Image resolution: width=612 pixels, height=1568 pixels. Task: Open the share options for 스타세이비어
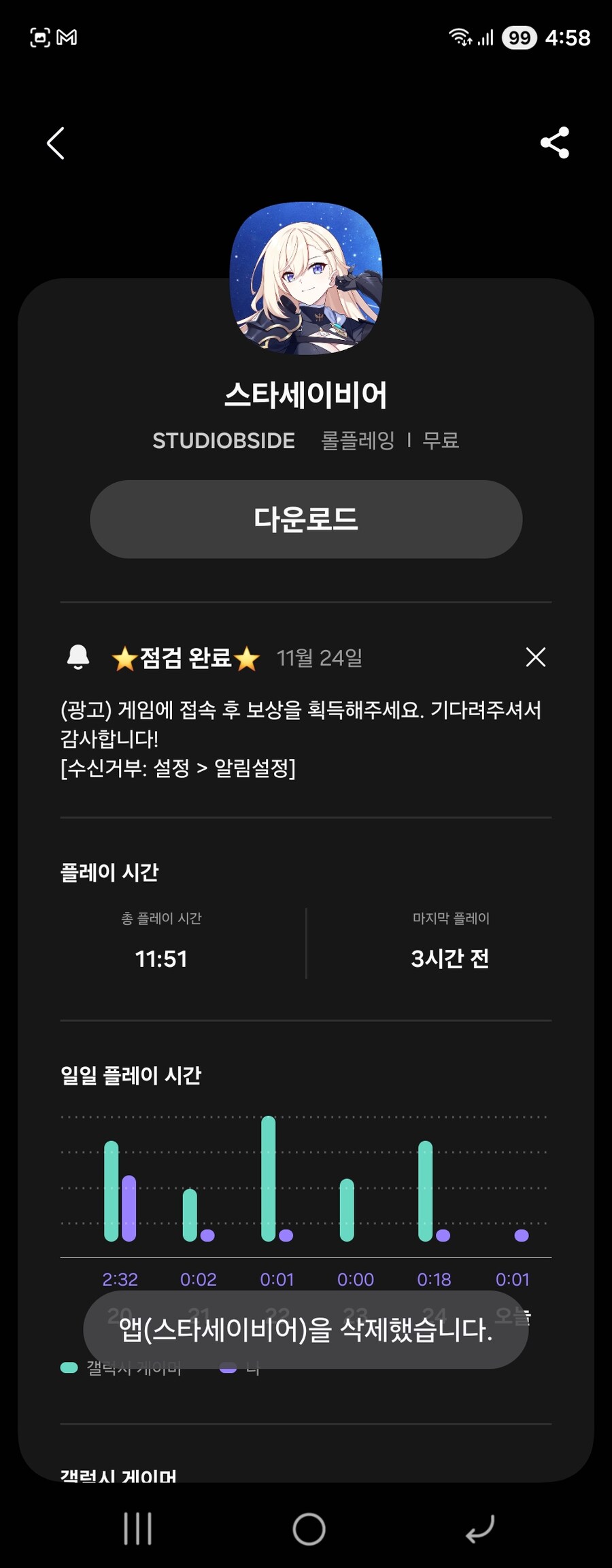coord(556,143)
